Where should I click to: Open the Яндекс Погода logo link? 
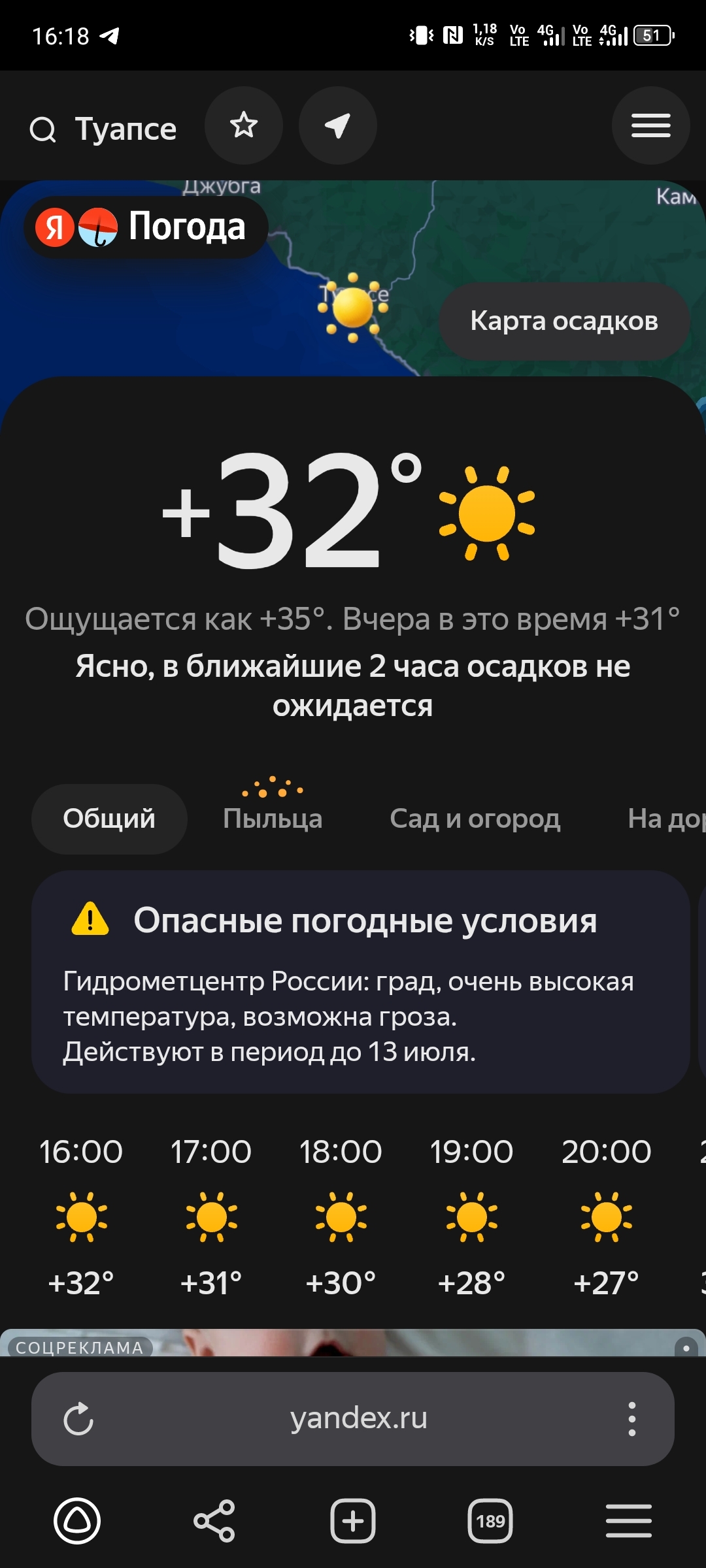[x=146, y=227]
